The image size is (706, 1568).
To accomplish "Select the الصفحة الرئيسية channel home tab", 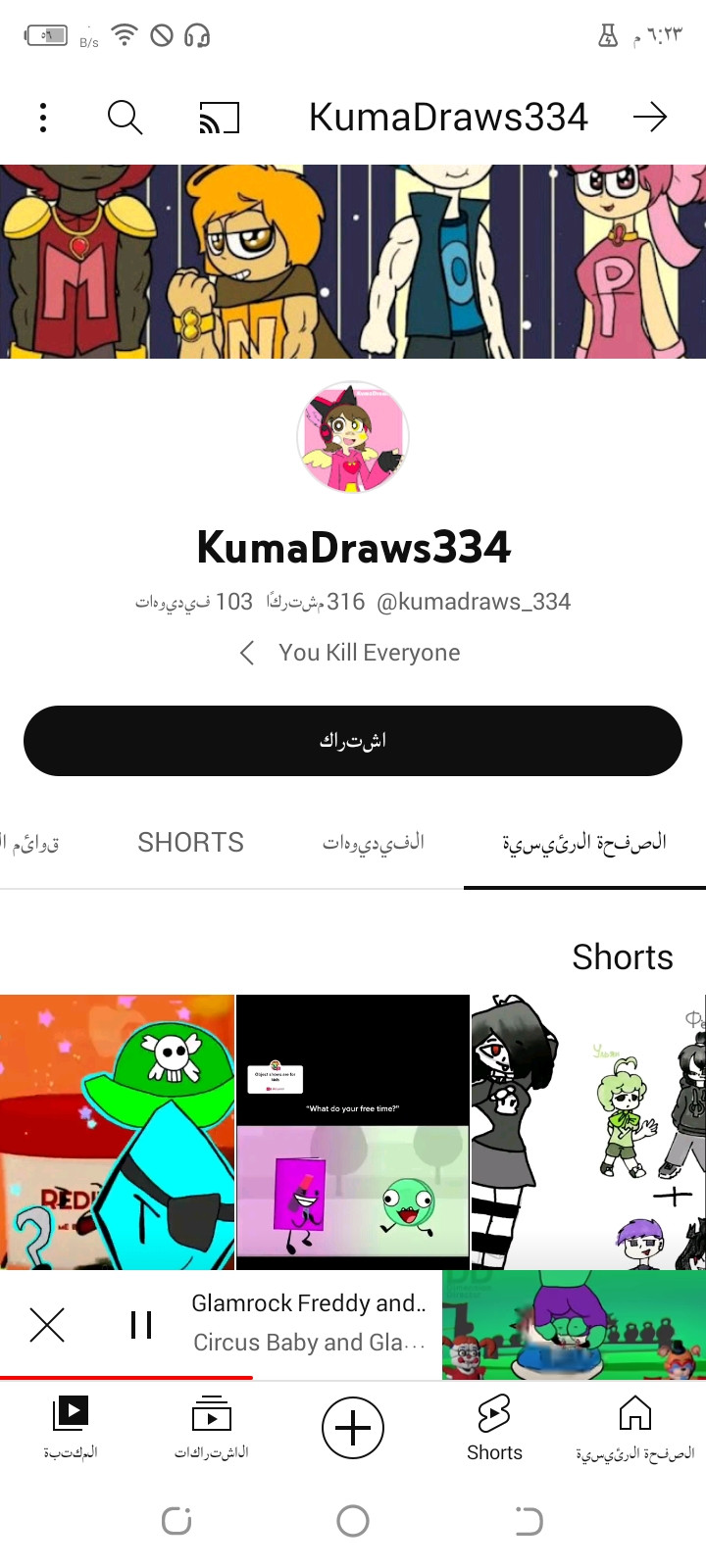I will tap(584, 843).
